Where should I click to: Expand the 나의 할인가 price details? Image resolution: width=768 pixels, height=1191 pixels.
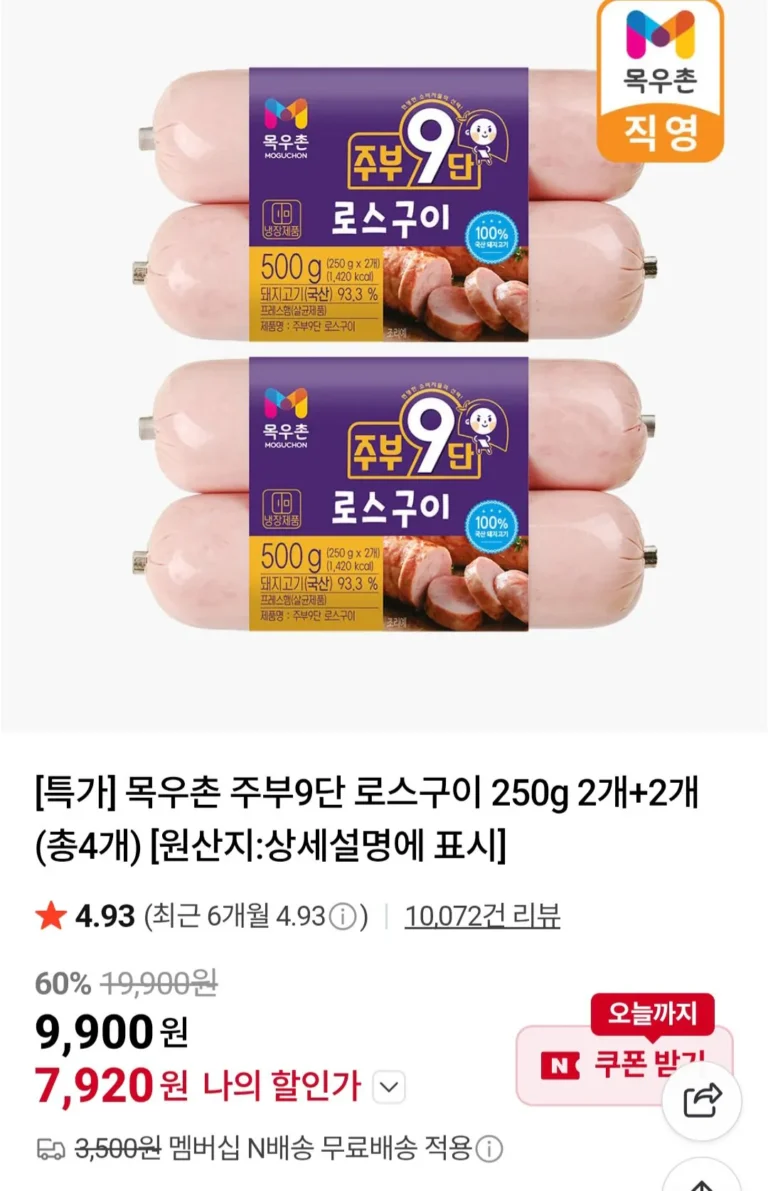[x=390, y=1086]
